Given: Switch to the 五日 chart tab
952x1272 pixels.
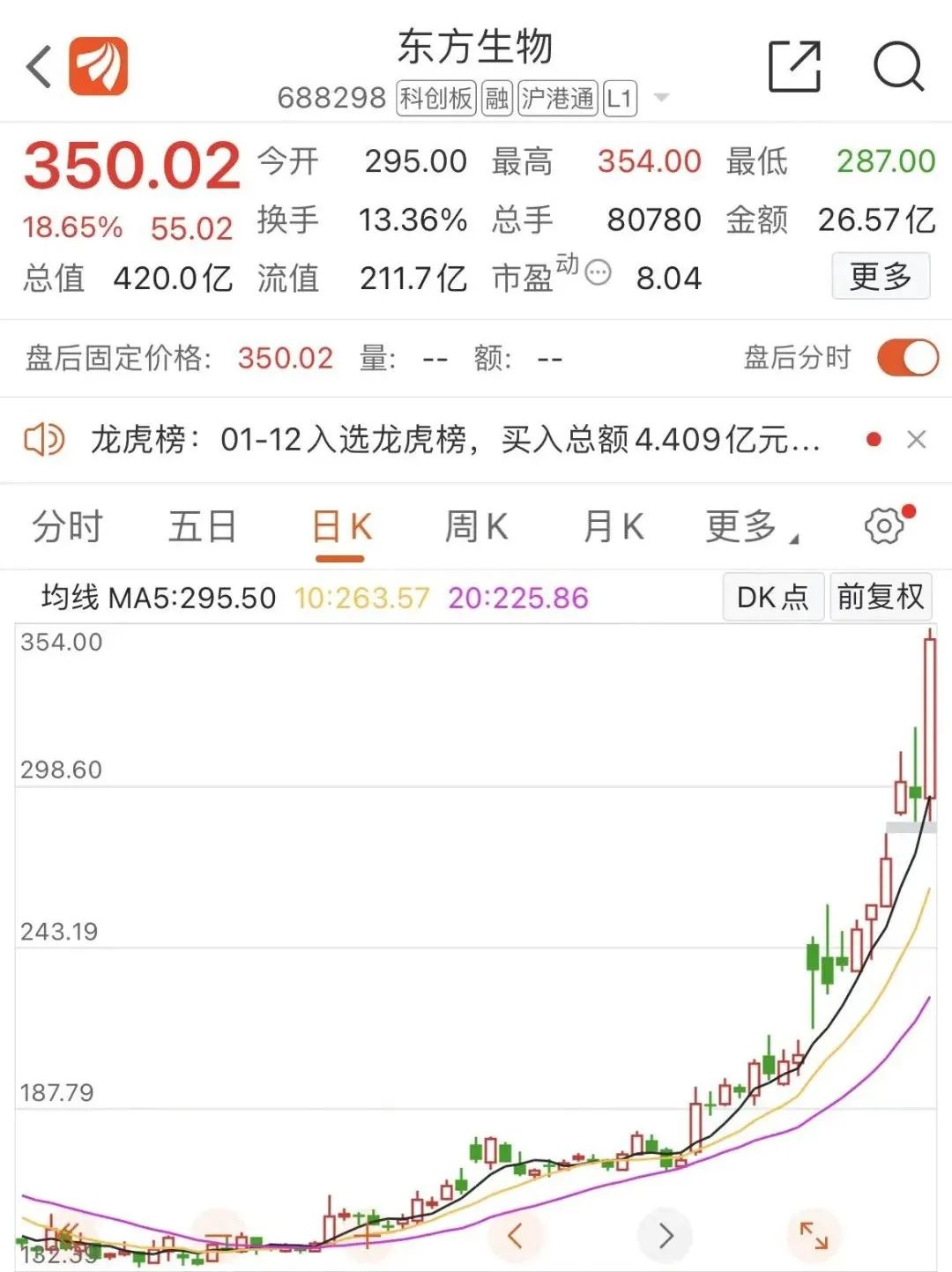Looking at the screenshot, I should [202, 527].
